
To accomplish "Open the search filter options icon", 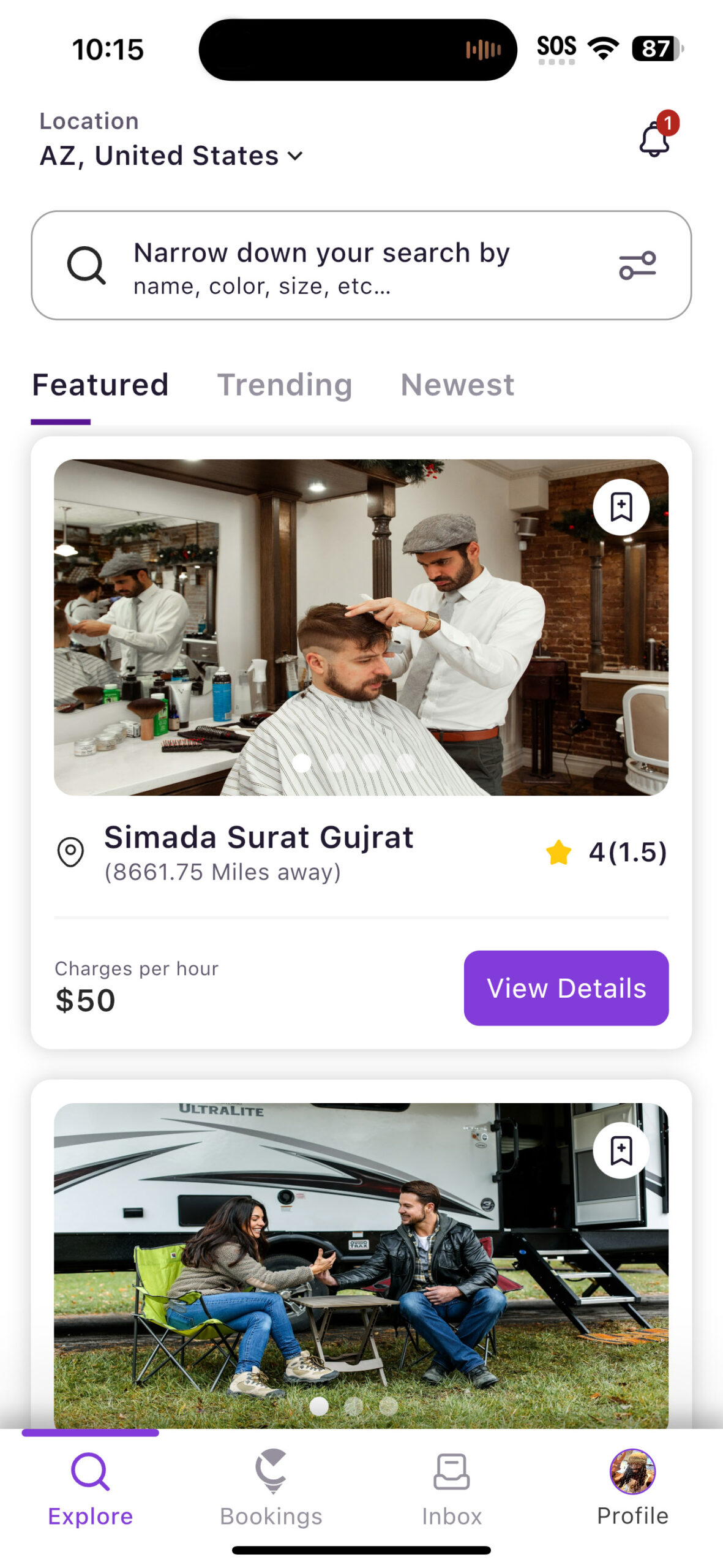I will pyautogui.click(x=637, y=266).
